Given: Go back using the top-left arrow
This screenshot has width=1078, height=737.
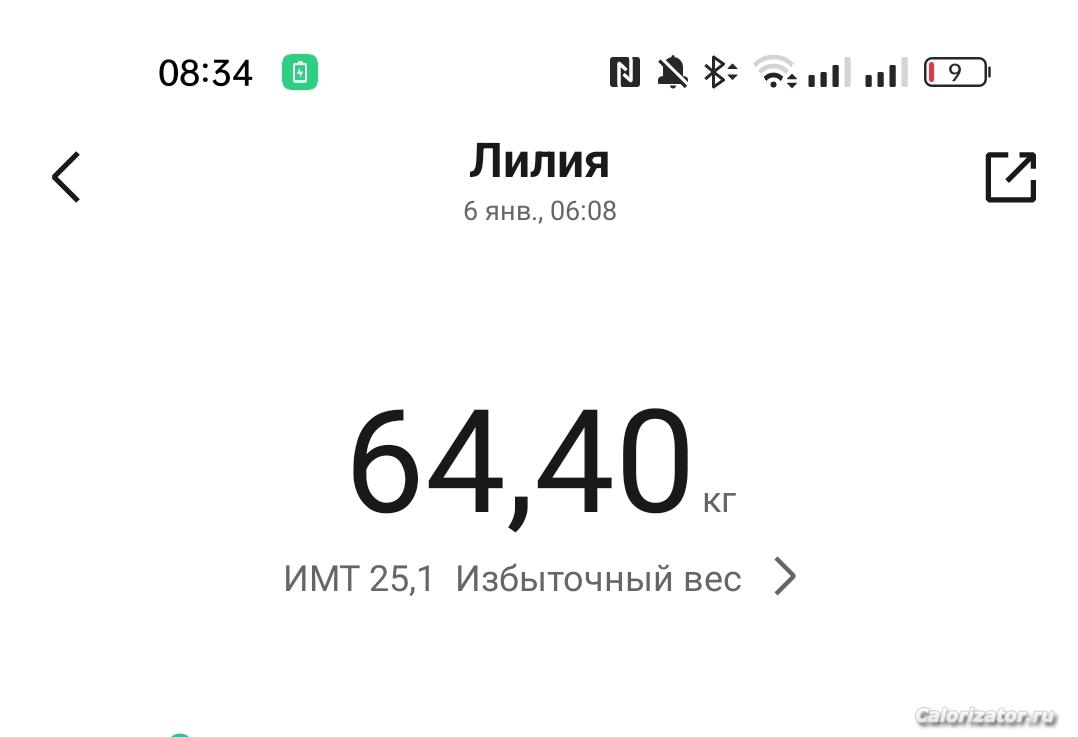Looking at the screenshot, I should click(x=66, y=178).
